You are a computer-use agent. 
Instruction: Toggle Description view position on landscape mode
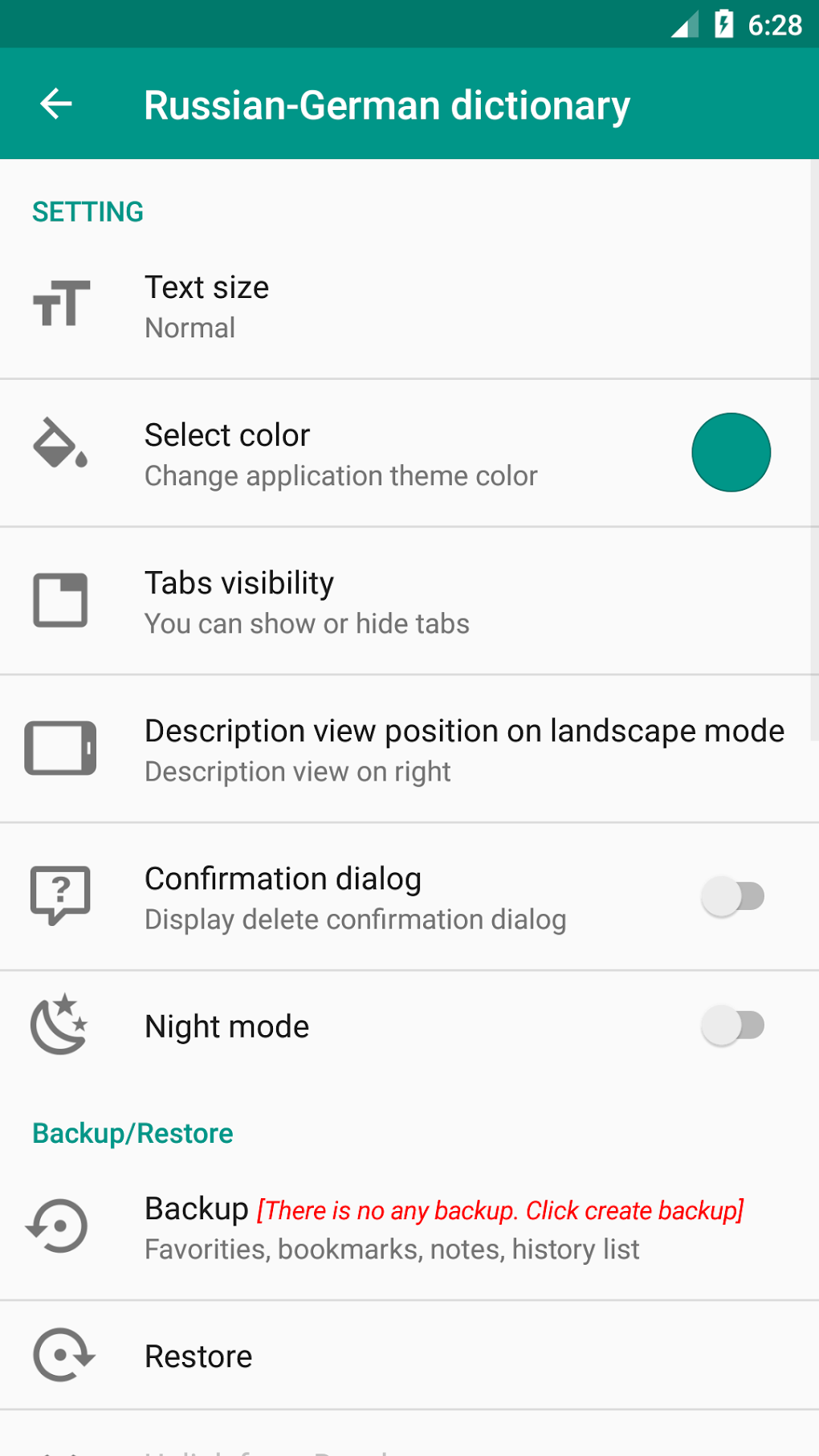(x=409, y=748)
